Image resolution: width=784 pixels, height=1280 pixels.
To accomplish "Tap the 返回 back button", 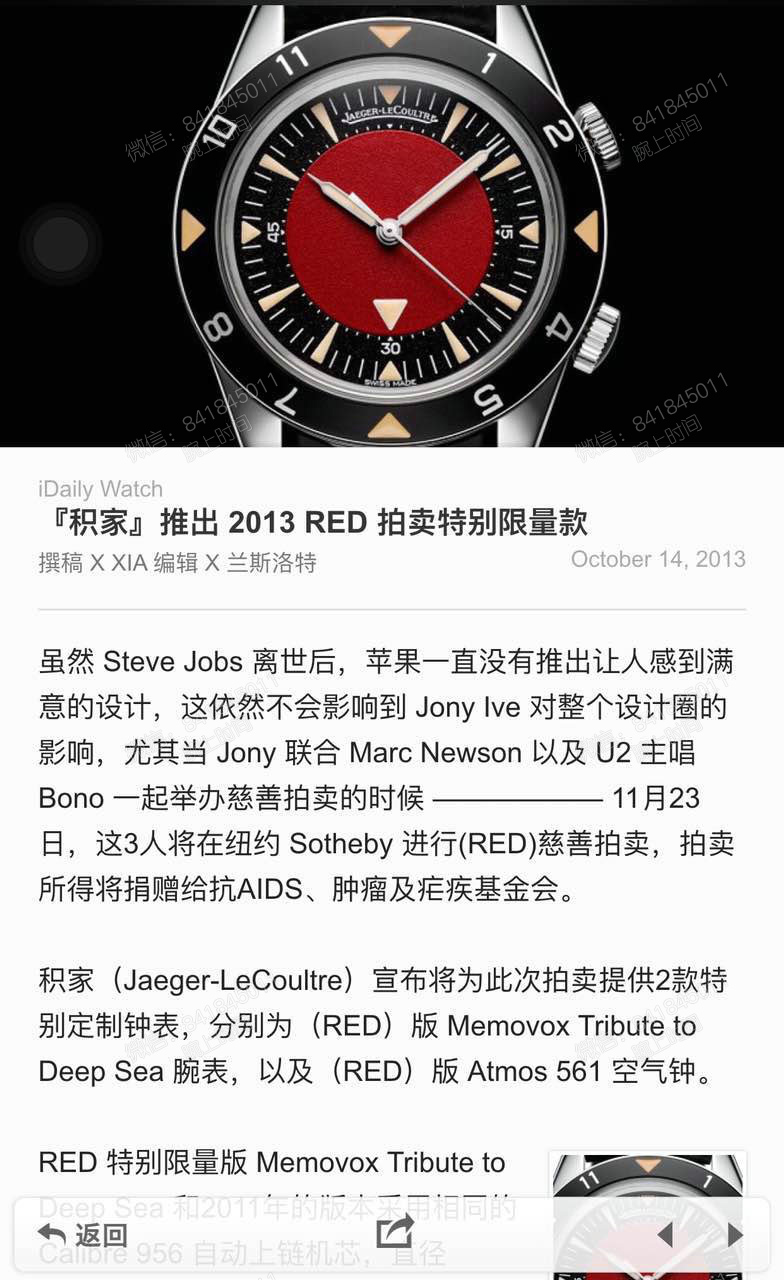I will click(x=82, y=1235).
